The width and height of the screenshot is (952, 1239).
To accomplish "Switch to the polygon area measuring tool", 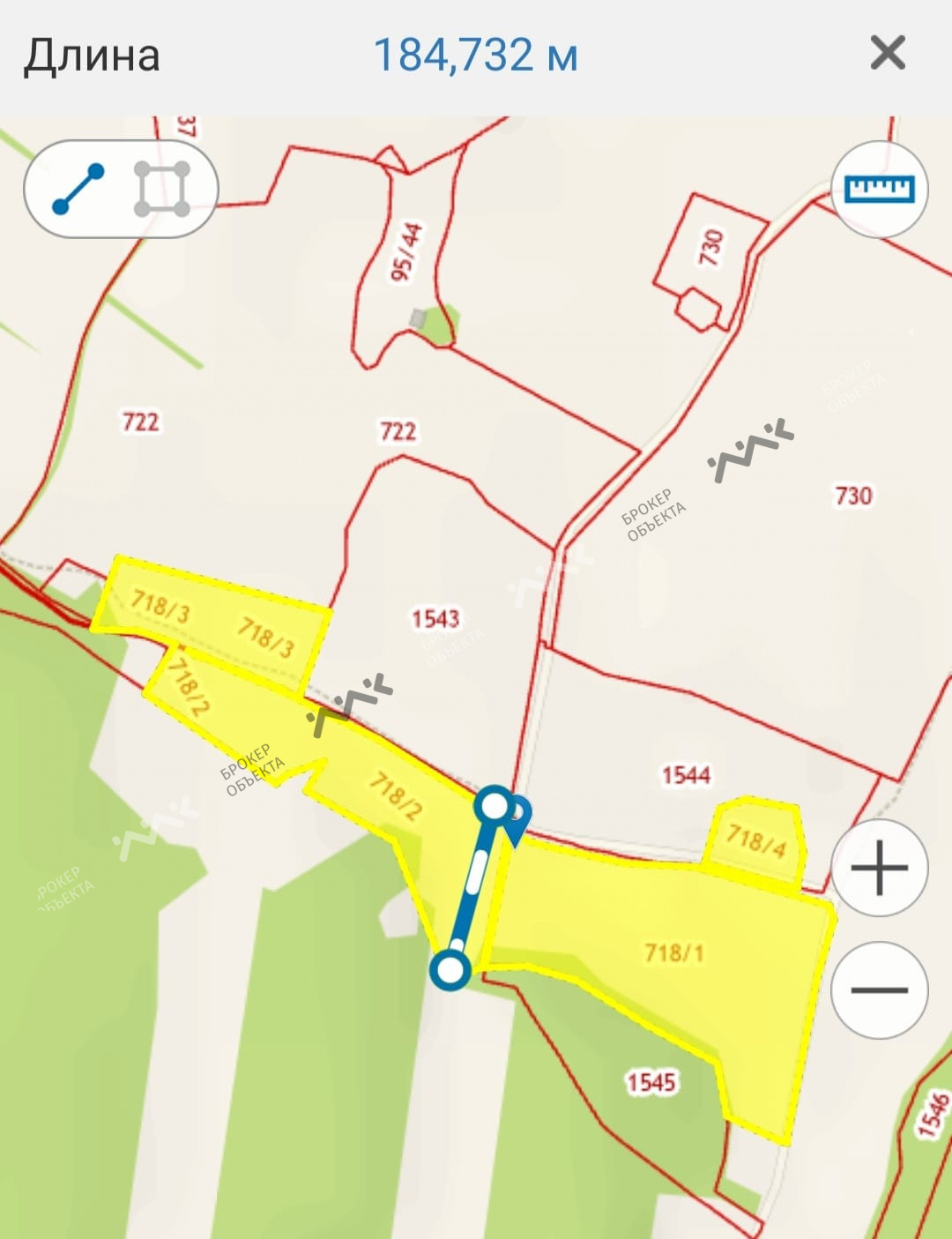I will tap(162, 189).
